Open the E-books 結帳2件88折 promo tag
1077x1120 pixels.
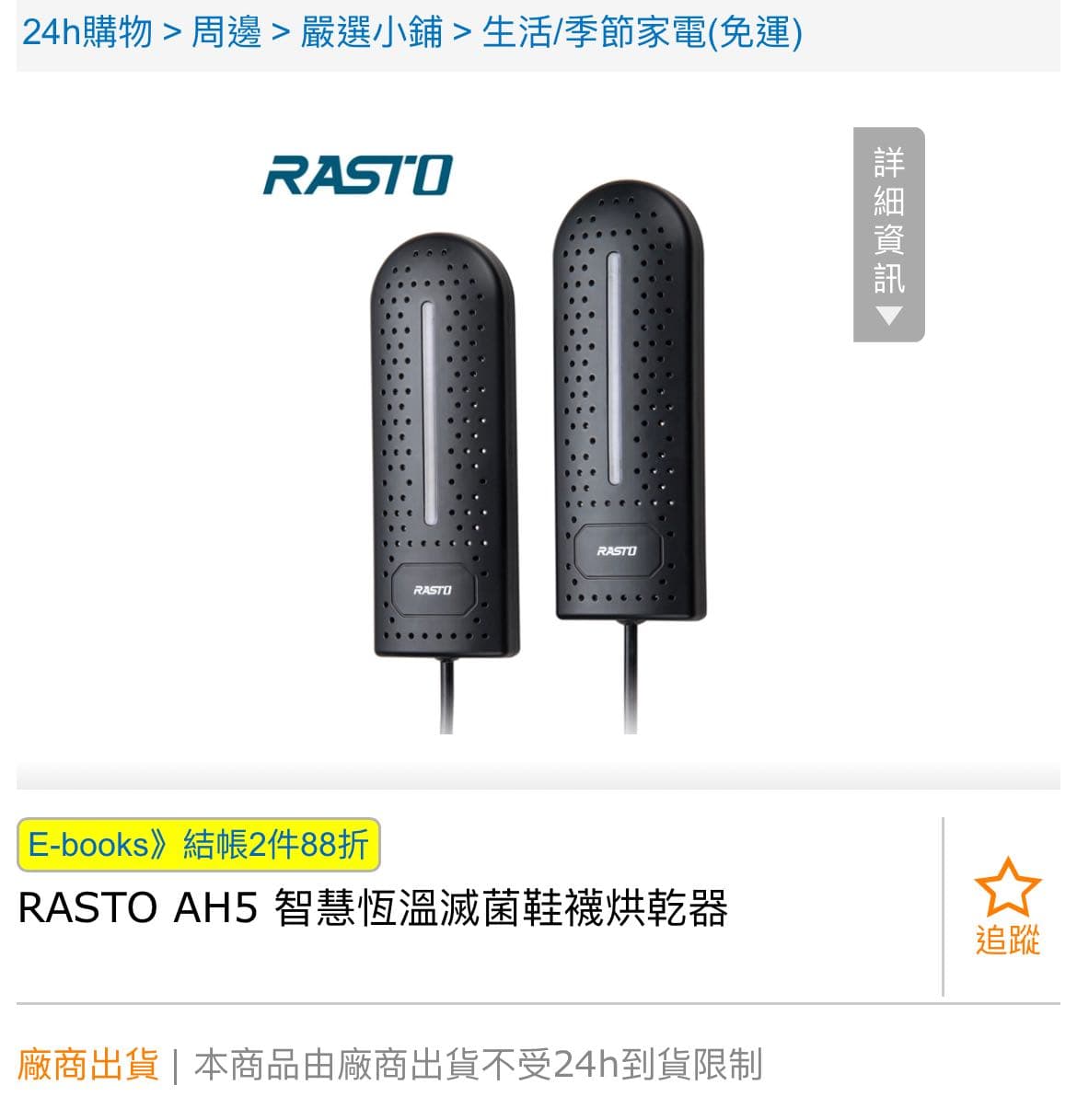pyautogui.click(x=198, y=844)
